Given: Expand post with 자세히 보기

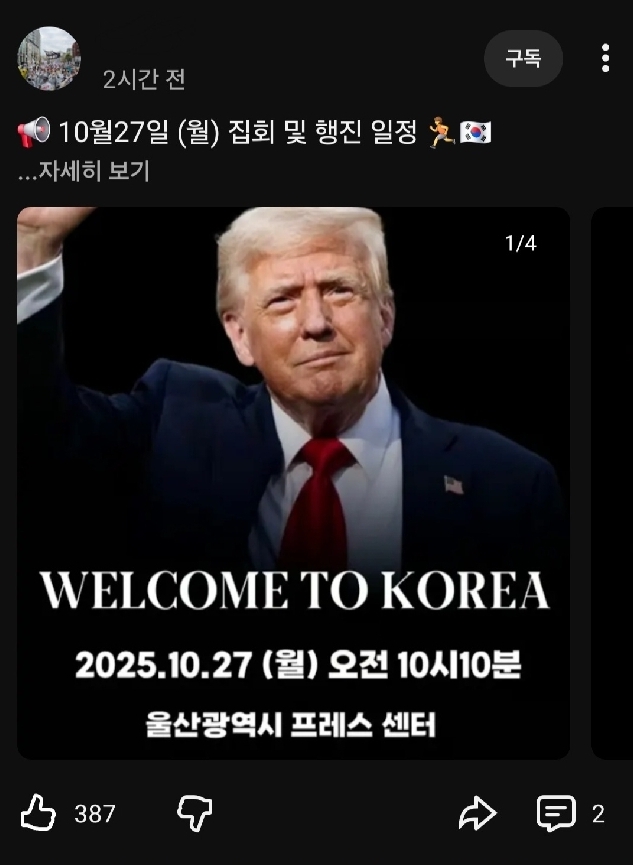Looking at the screenshot, I should click(84, 171).
